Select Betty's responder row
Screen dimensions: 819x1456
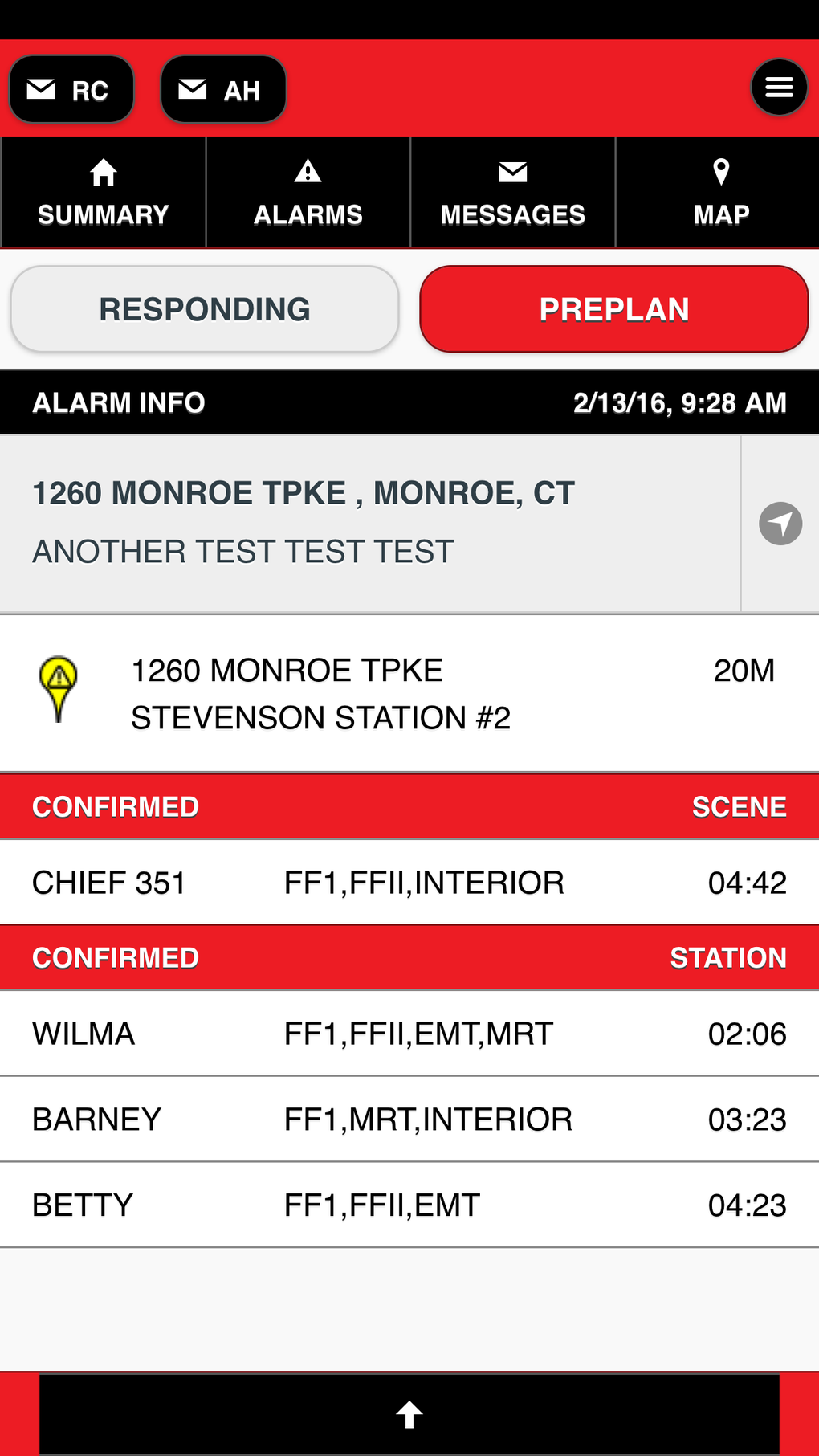409,1205
